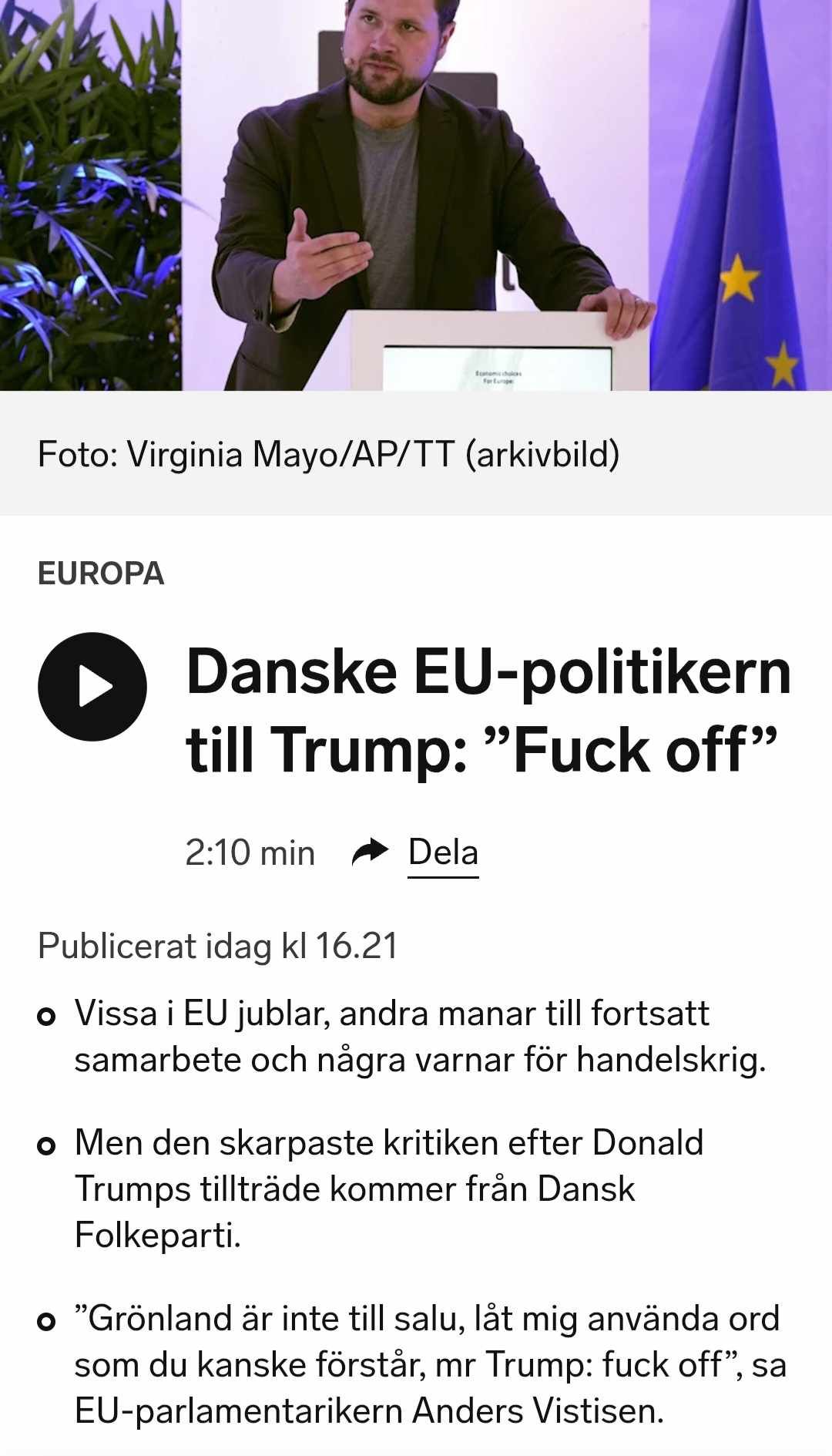Click the share icon beside the duration
The height and width of the screenshot is (1456, 832).
(x=371, y=851)
